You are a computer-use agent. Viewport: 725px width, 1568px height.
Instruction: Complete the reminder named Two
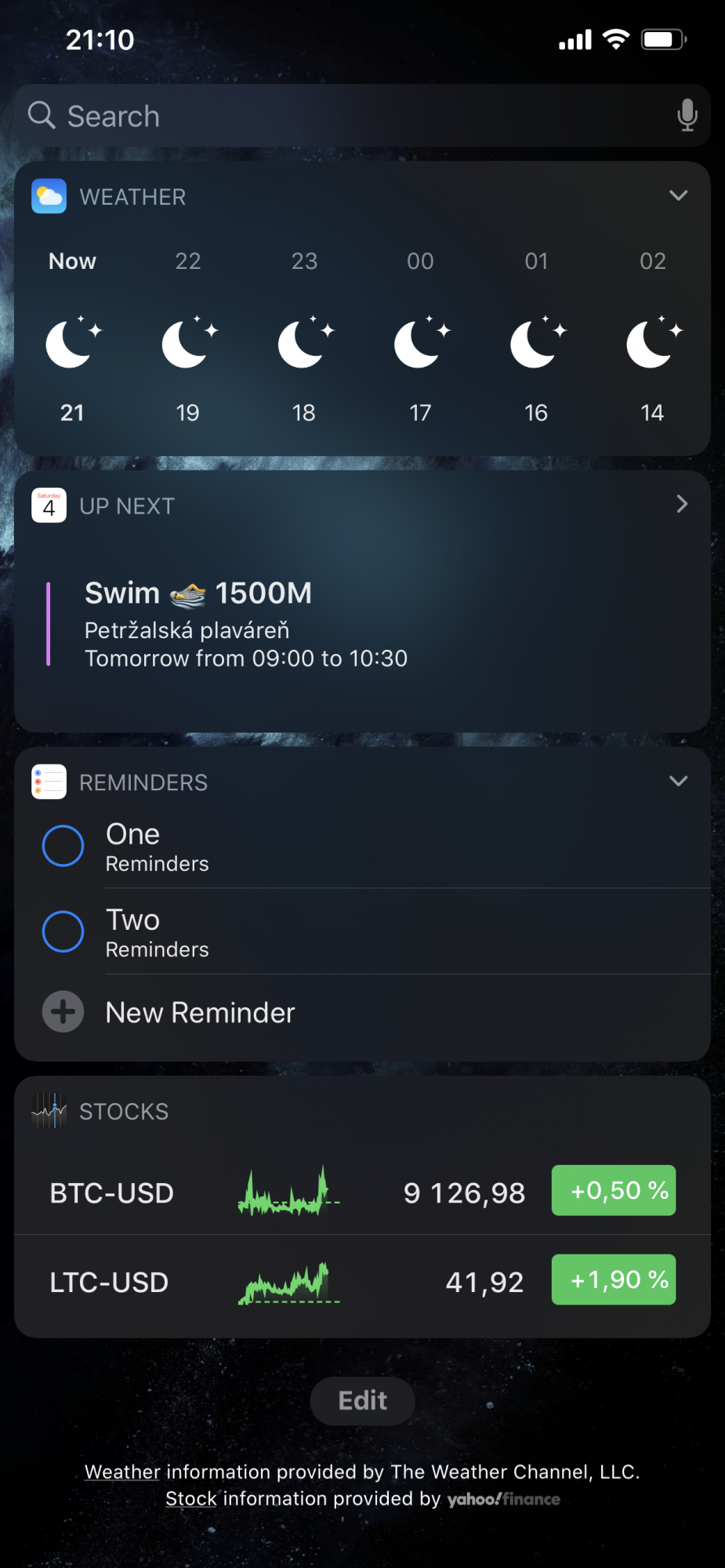click(x=63, y=931)
